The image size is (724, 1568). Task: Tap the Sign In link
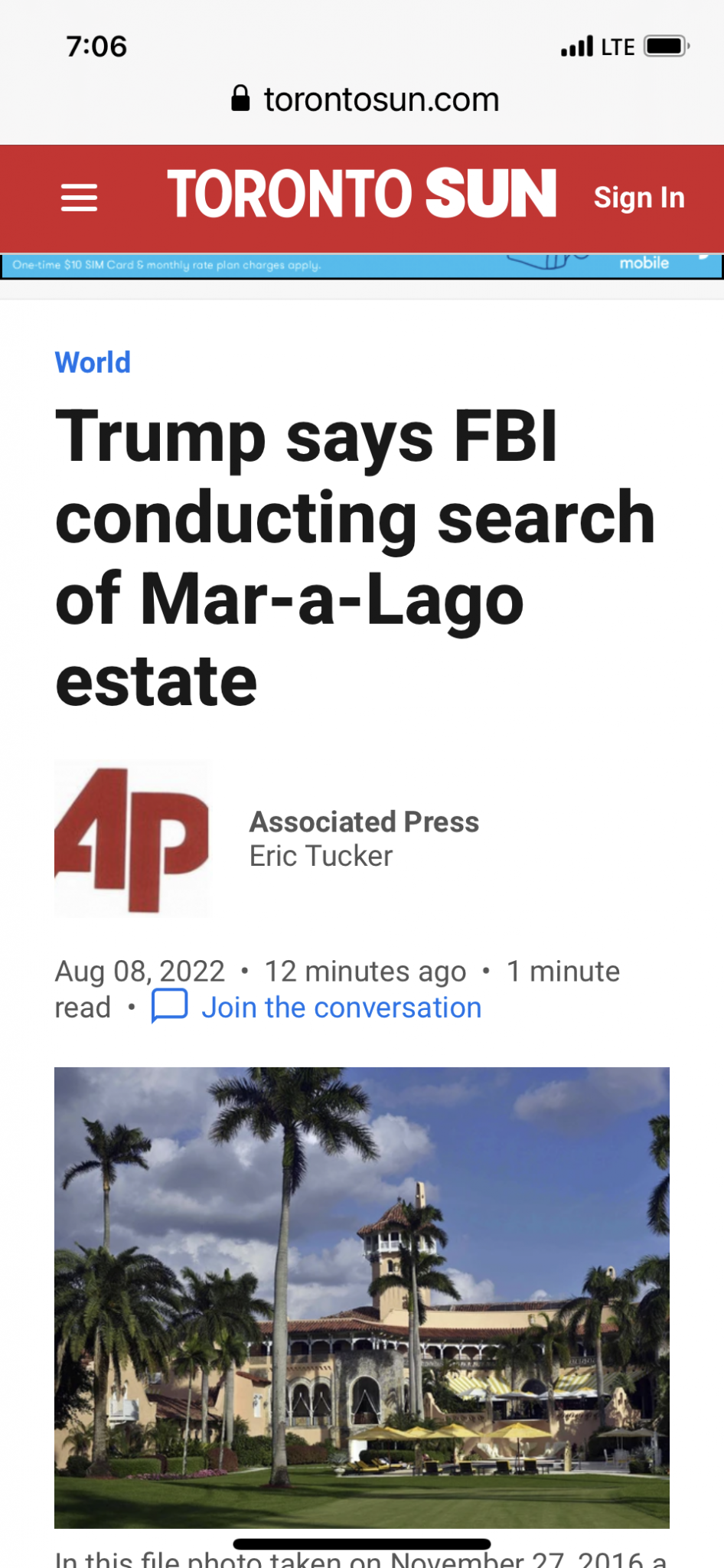point(638,198)
